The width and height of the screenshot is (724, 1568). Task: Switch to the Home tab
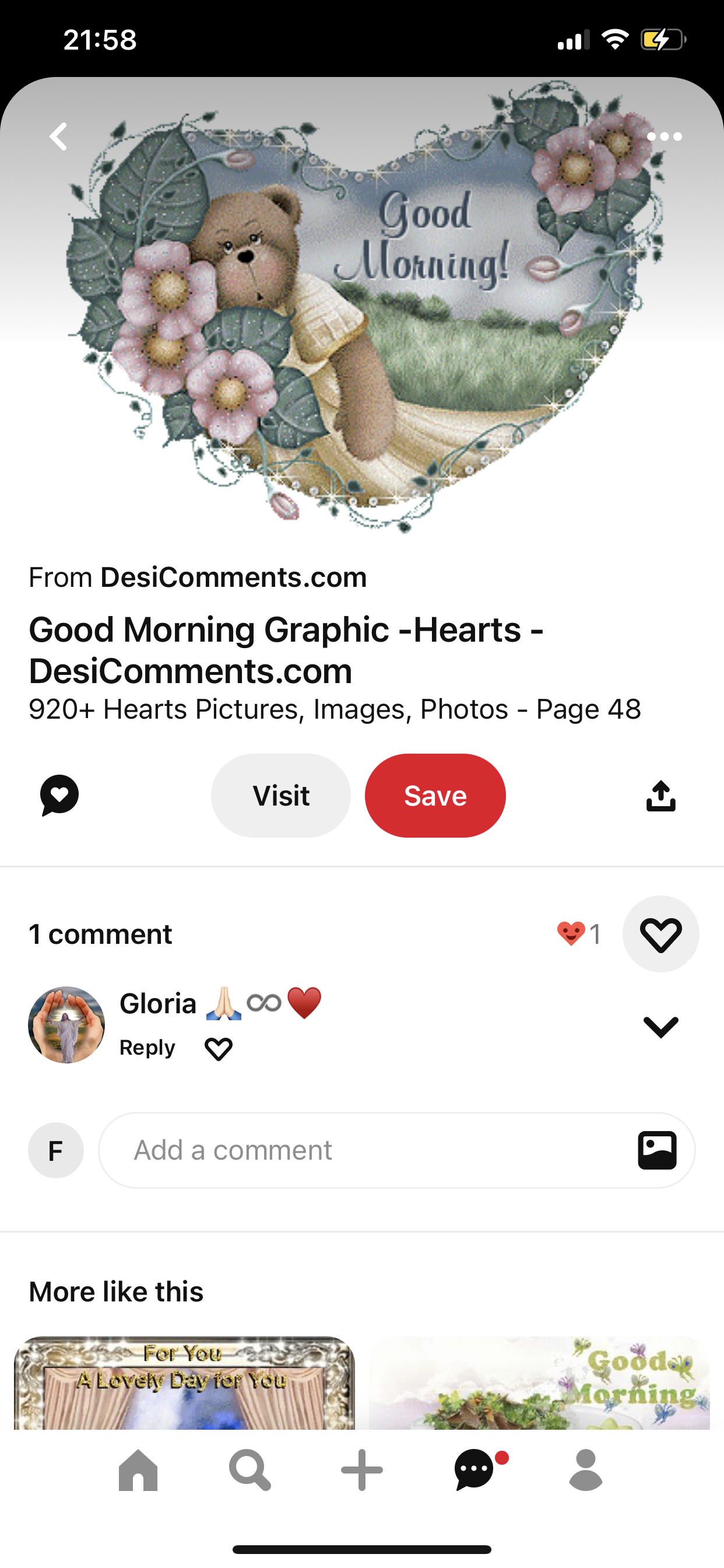point(138,1470)
